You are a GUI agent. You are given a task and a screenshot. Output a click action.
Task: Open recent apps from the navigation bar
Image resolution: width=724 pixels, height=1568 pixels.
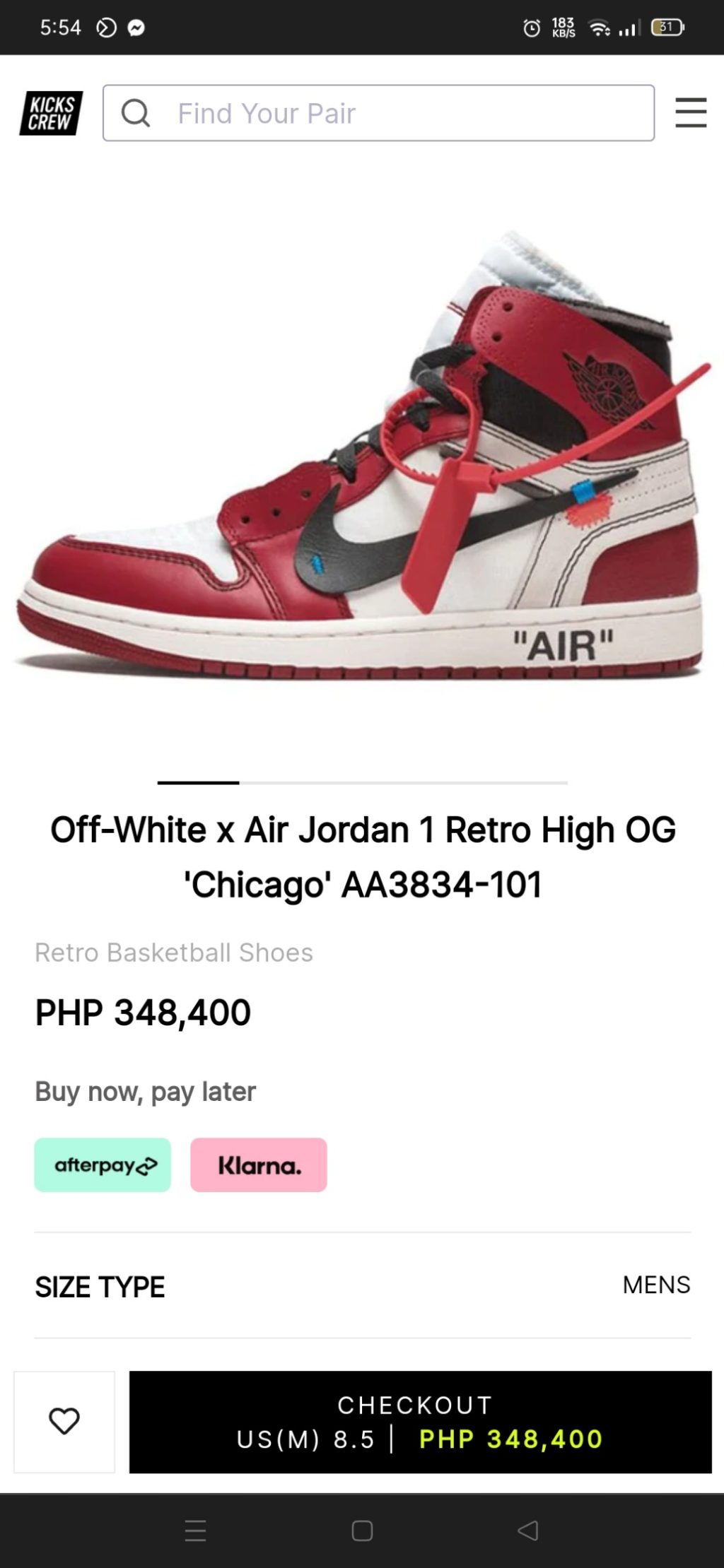click(x=195, y=1531)
